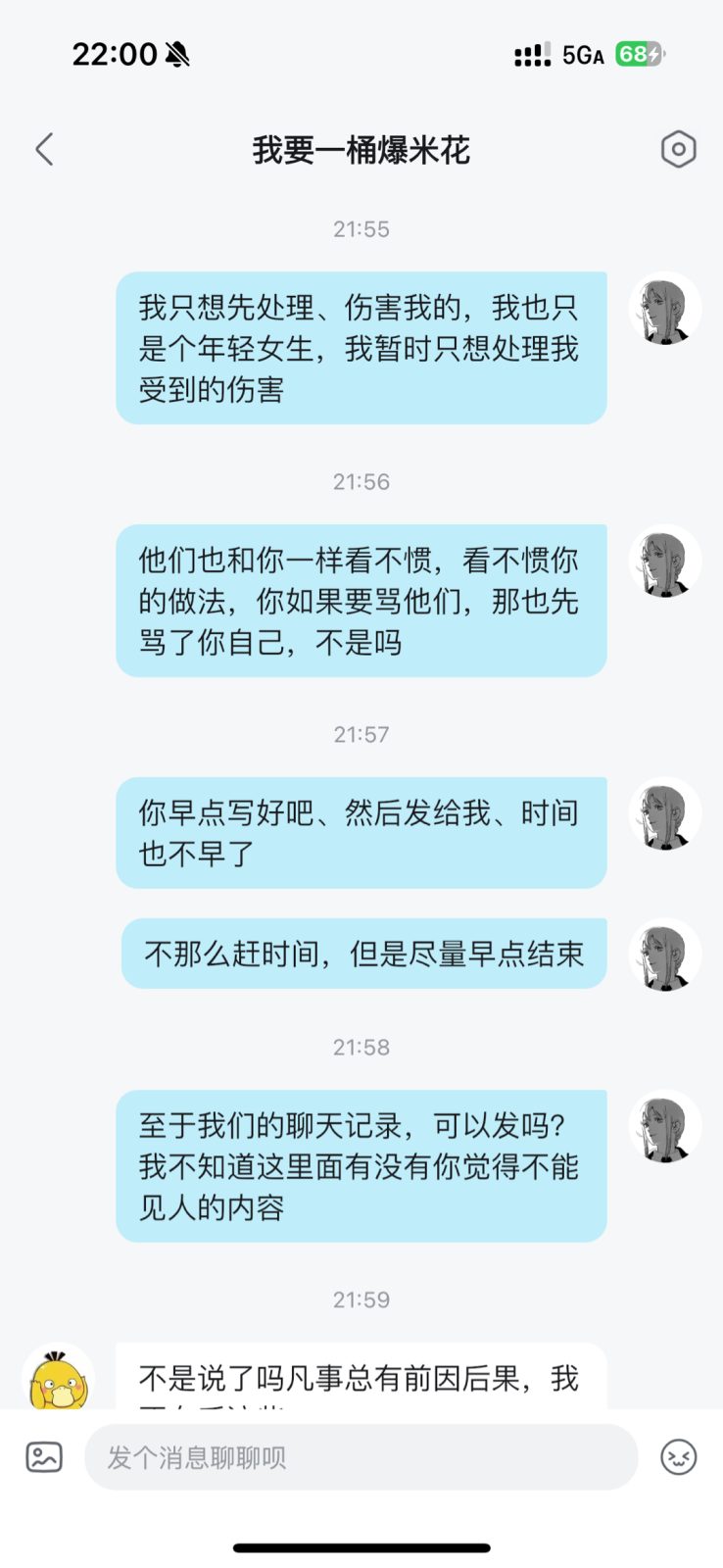Open the emoji sticker panel
The width and height of the screenshot is (723, 1568).
tap(679, 1457)
